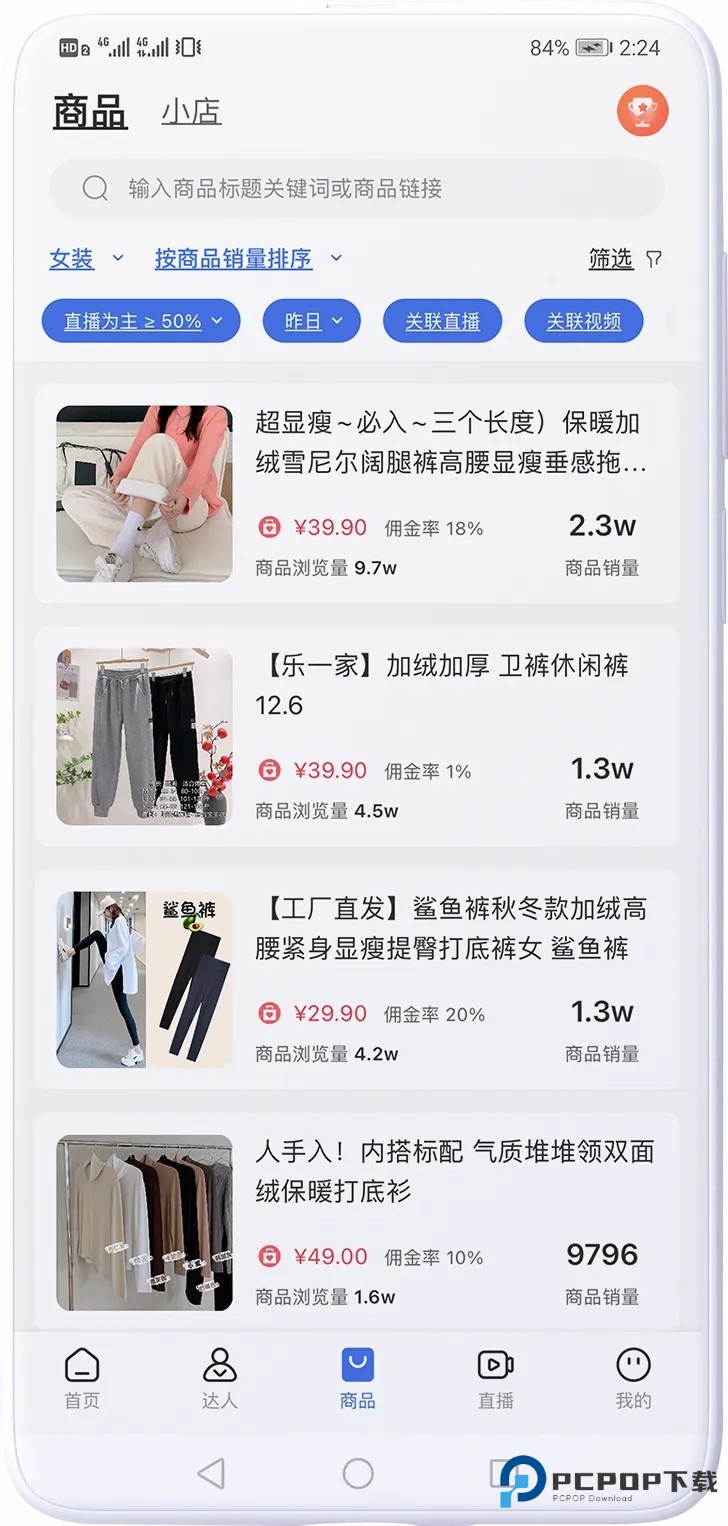Open the trophy ranking icon at top right
This screenshot has height=1526, width=728.
tap(642, 111)
